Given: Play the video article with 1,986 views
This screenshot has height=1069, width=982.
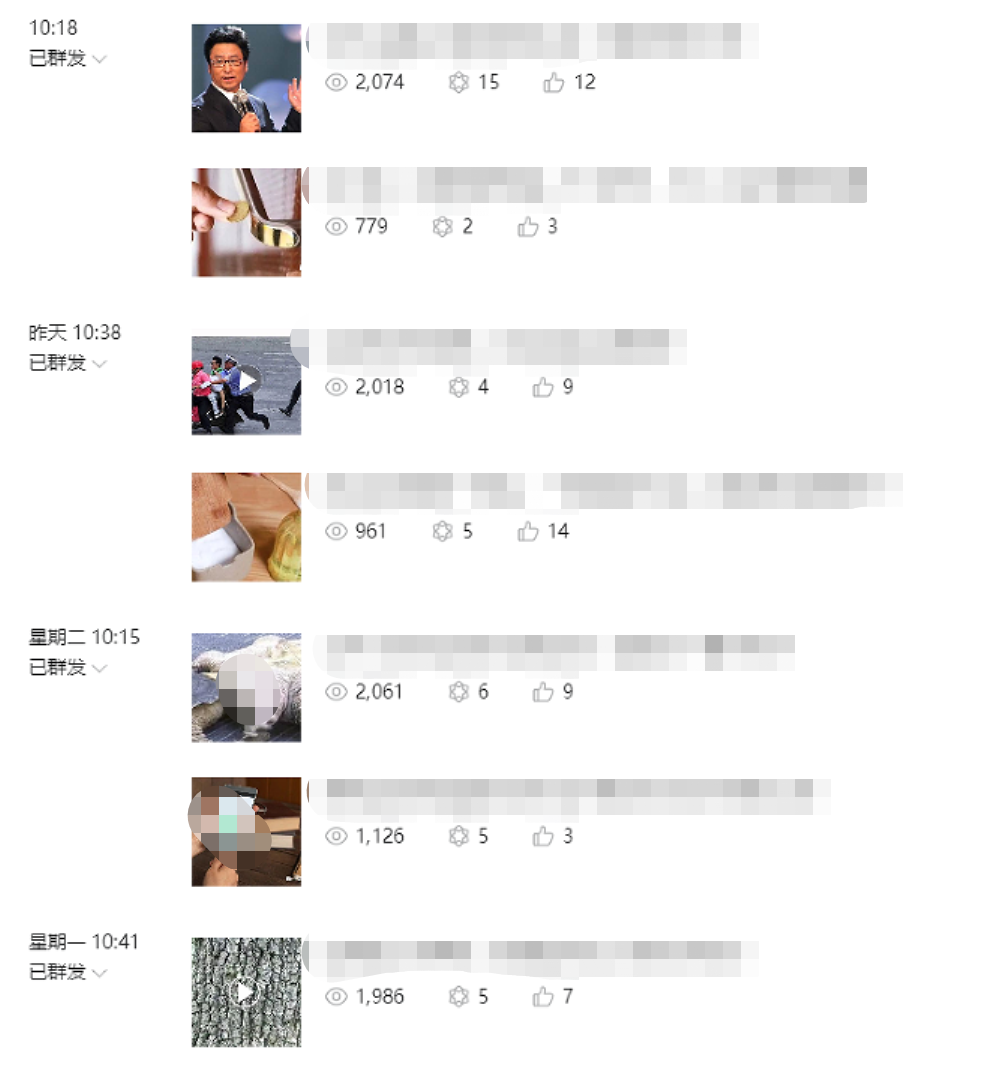Looking at the screenshot, I should pyautogui.click(x=246, y=992).
